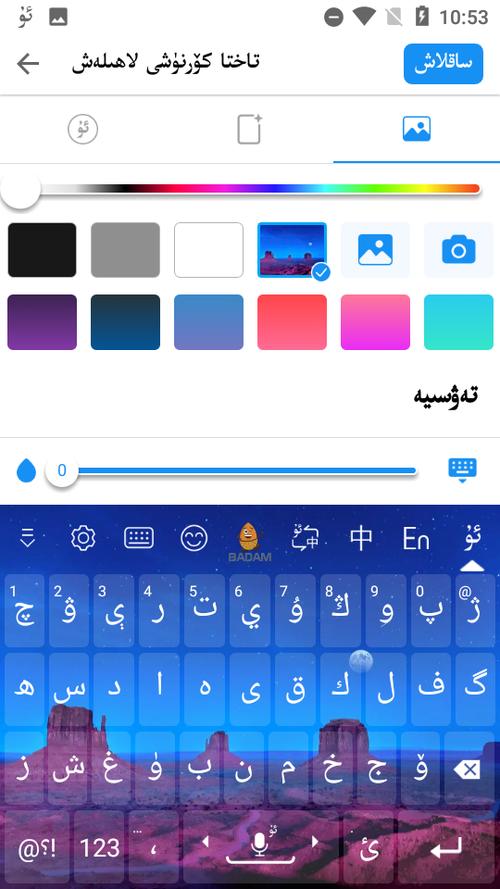Open gallery to choose a background photo
500x889 pixels.
tap(375, 250)
